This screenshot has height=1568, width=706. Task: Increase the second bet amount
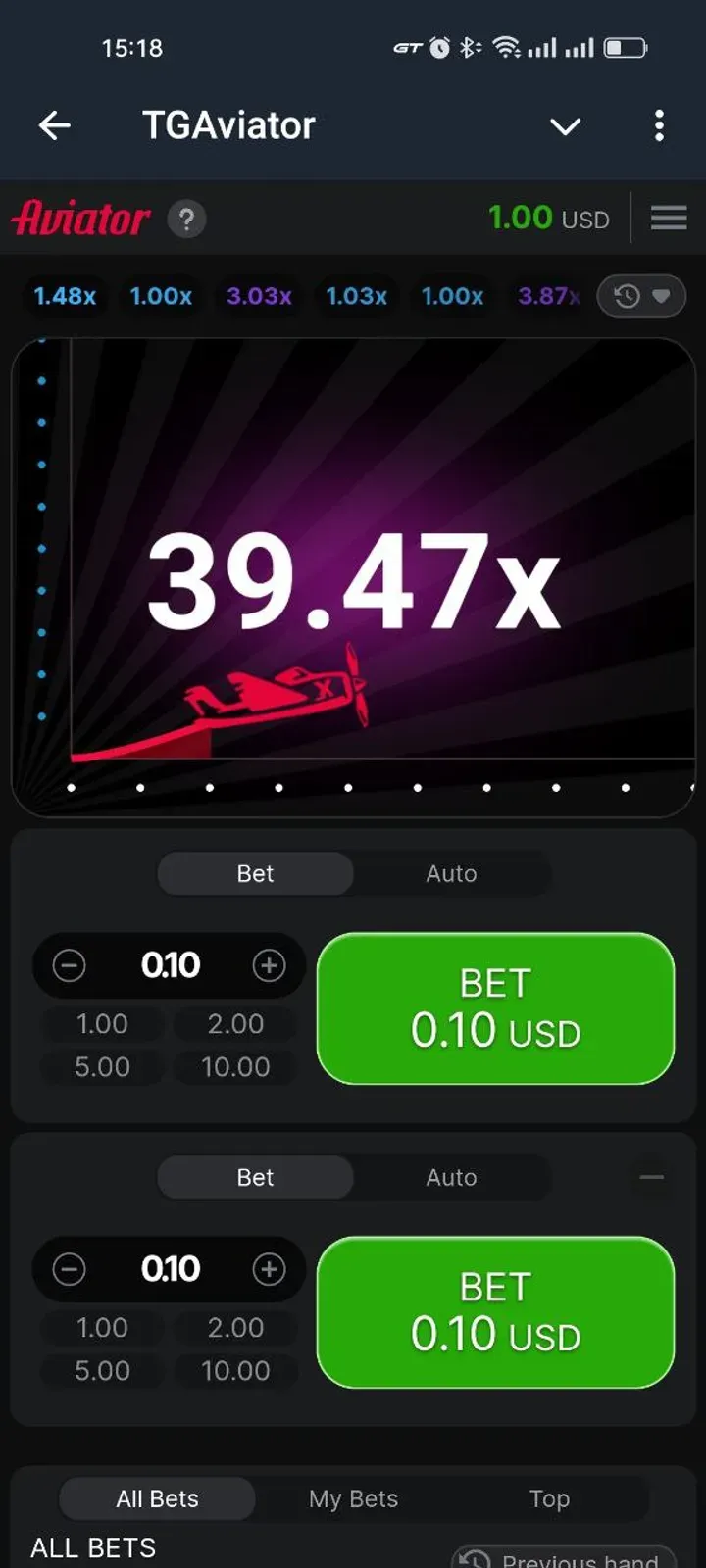coord(269,1269)
